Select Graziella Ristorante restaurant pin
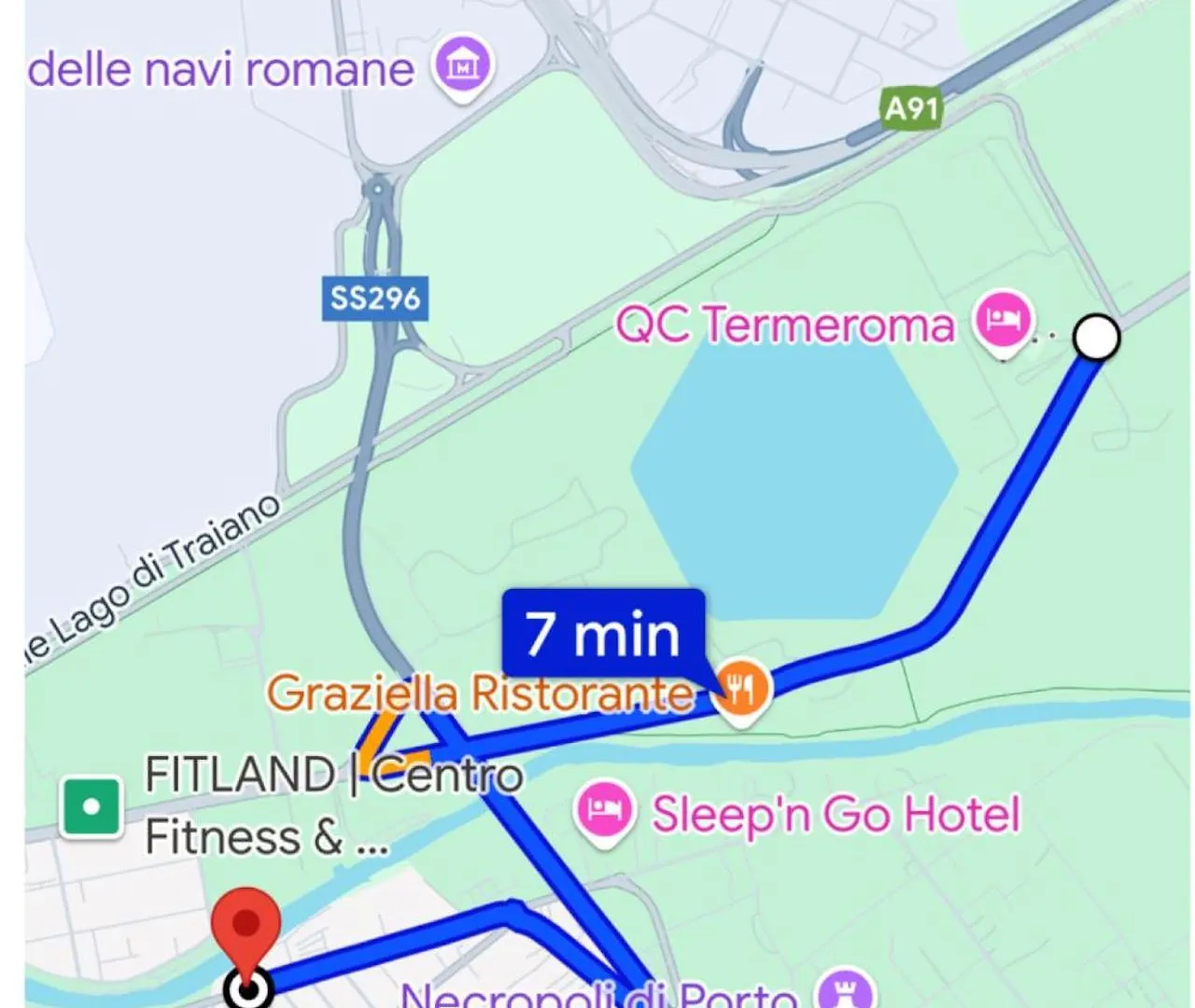Viewport: 1195px width, 1008px height. pyautogui.click(x=741, y=691)
